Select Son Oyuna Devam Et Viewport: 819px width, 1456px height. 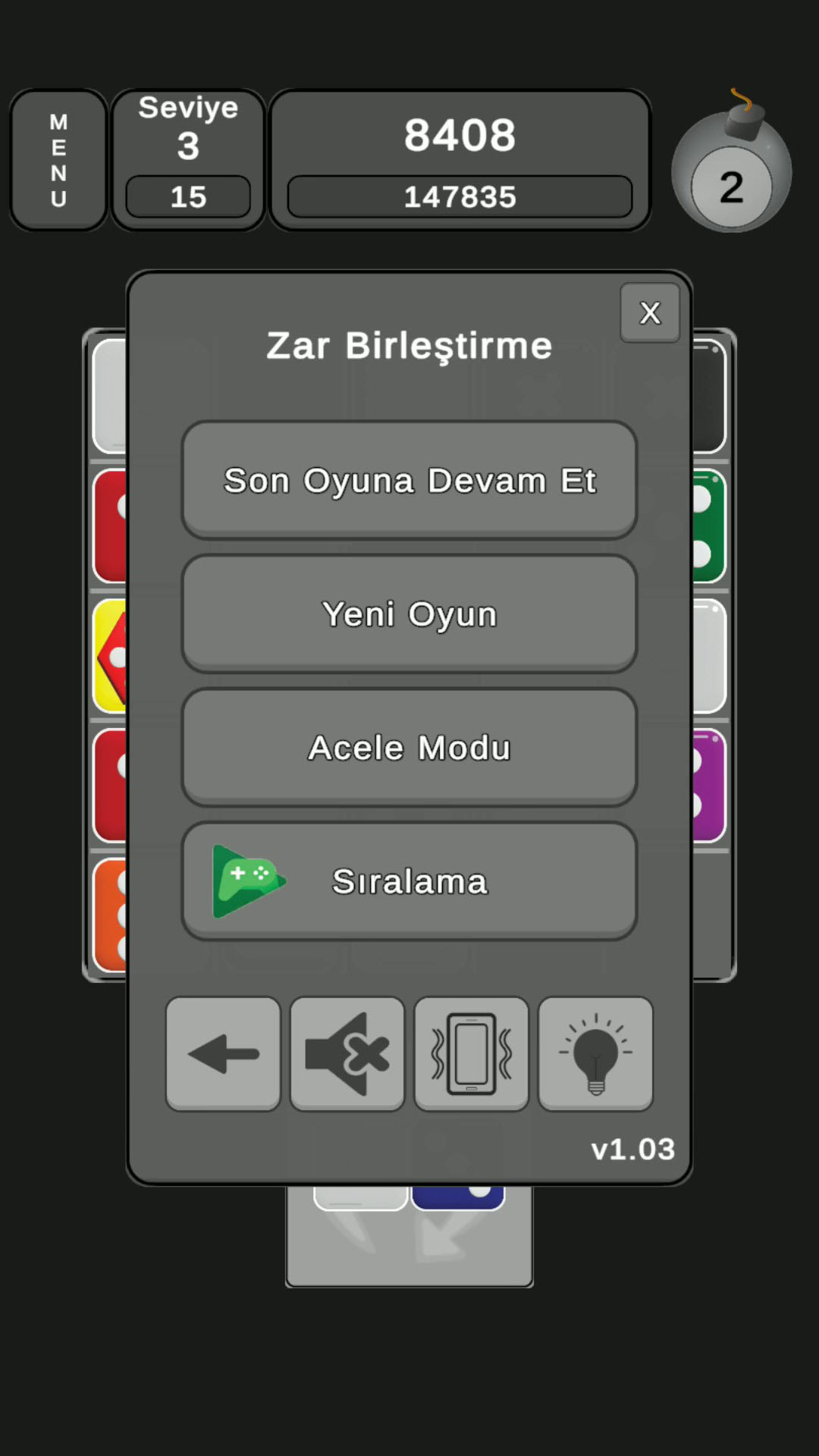pyautogui.click(x=409, y=480)
